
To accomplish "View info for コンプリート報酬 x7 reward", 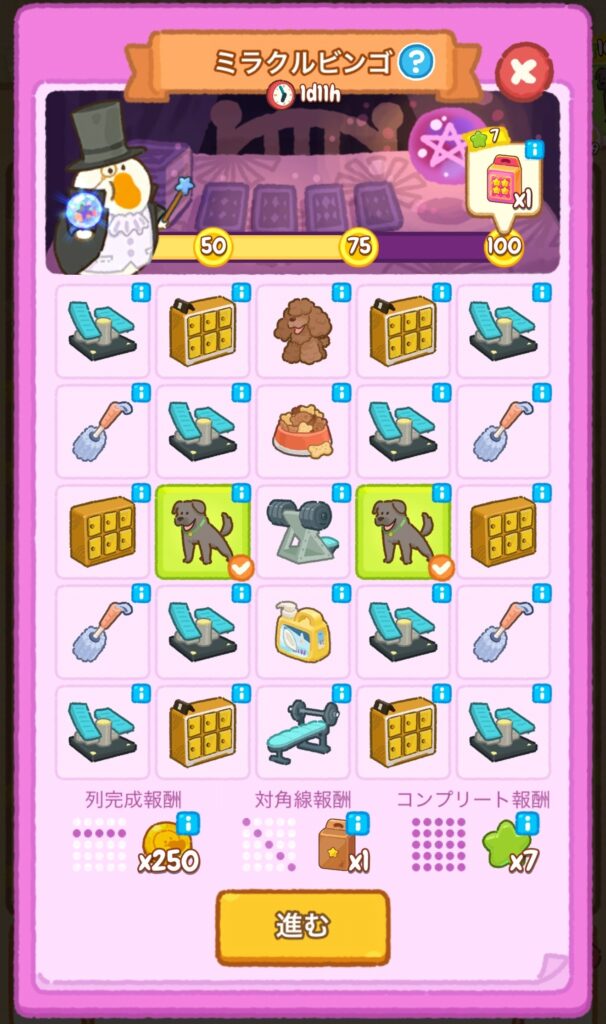I will (529, 824).
